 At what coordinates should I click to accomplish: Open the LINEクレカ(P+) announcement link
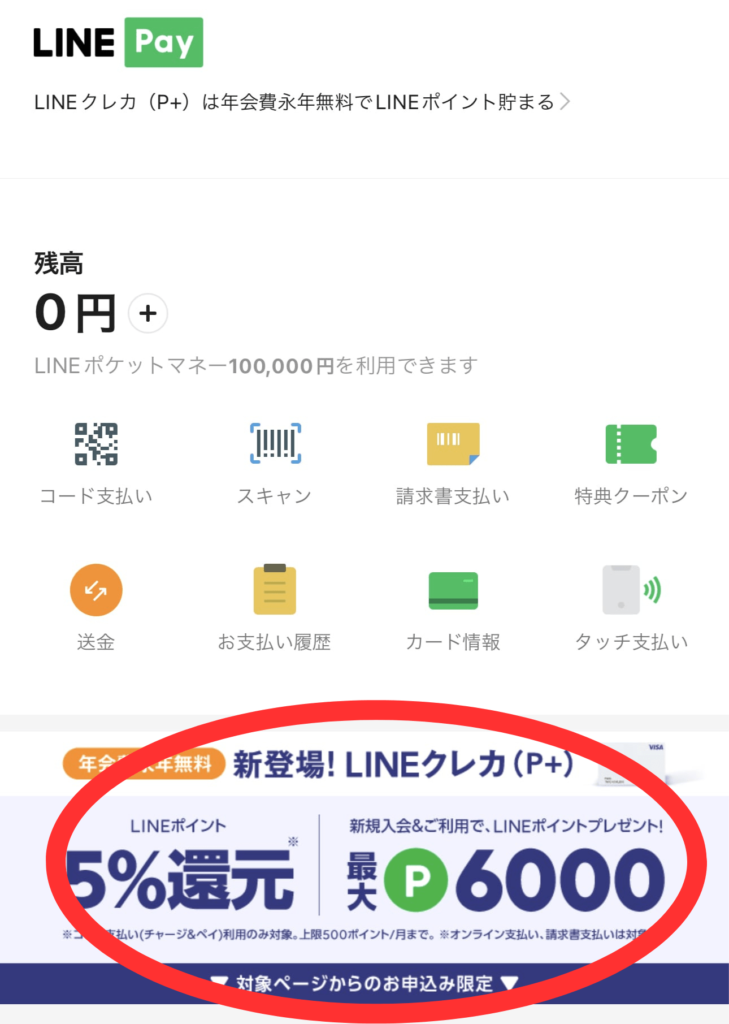pyautogui.click(x=300, y=102)
